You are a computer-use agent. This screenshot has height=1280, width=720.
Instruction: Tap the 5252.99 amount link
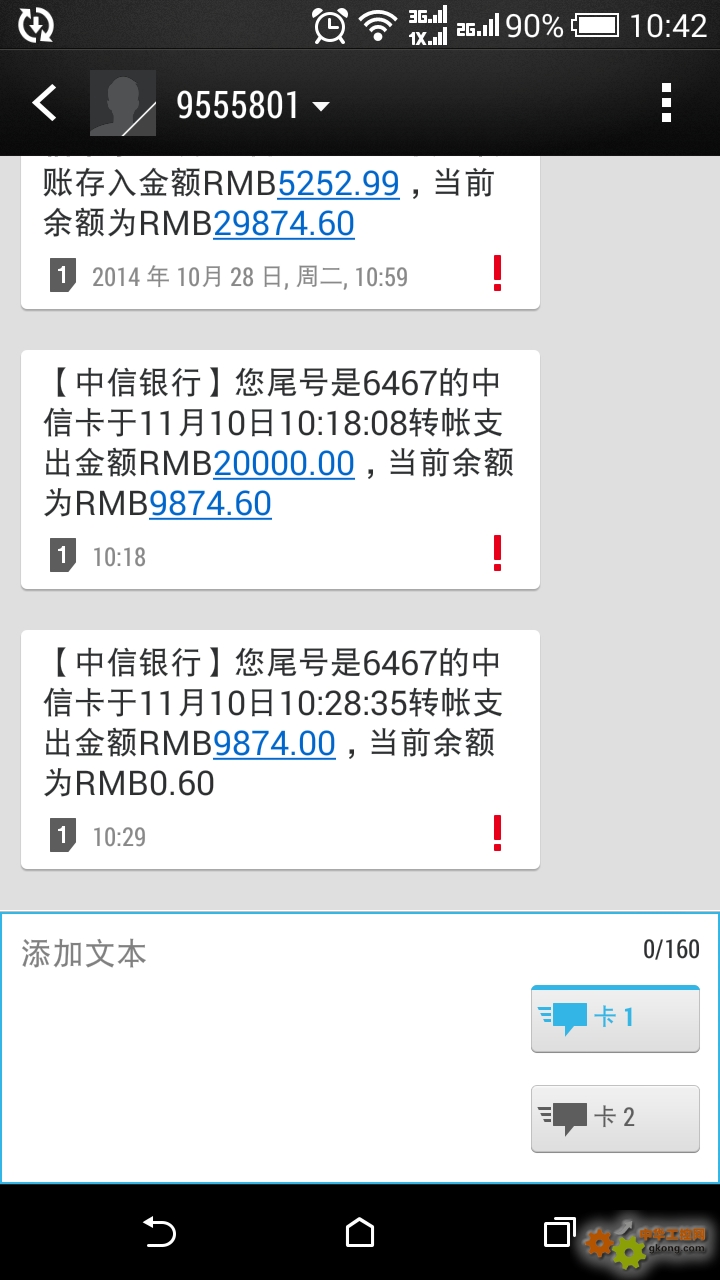tap(338, 184)
